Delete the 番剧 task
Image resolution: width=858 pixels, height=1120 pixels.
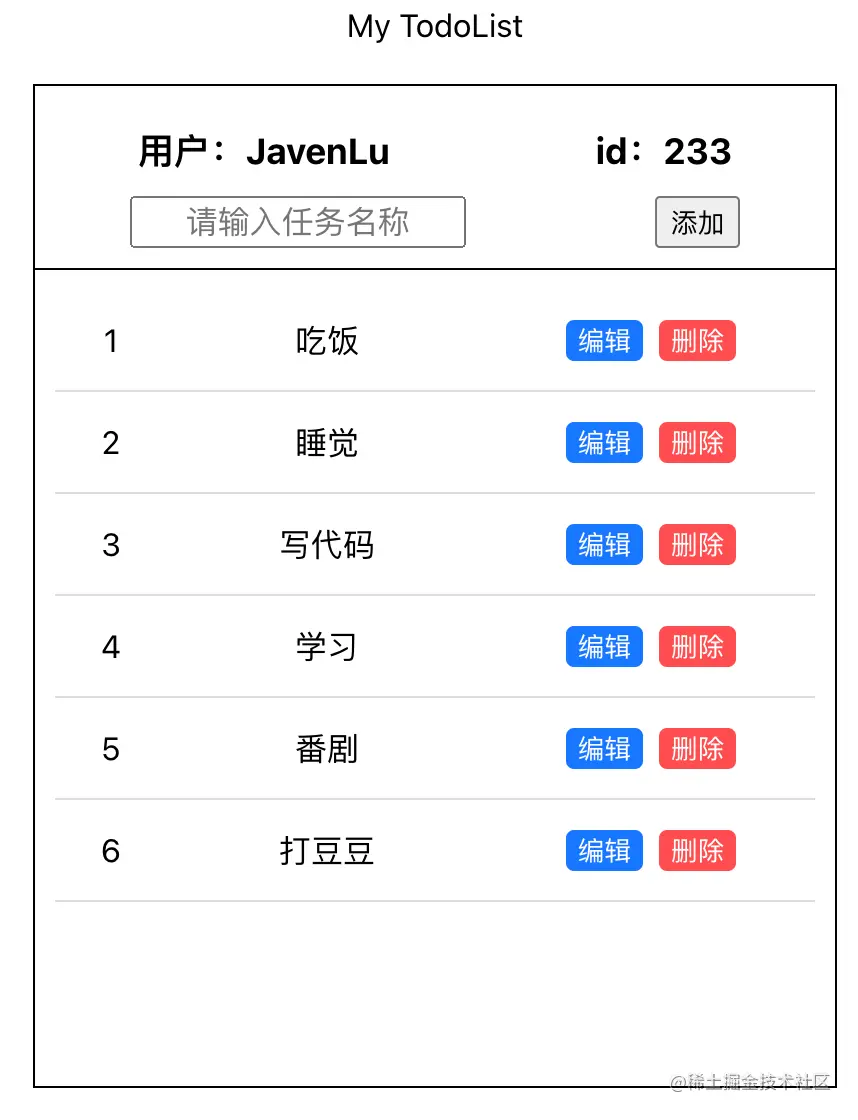coord(697,749)
